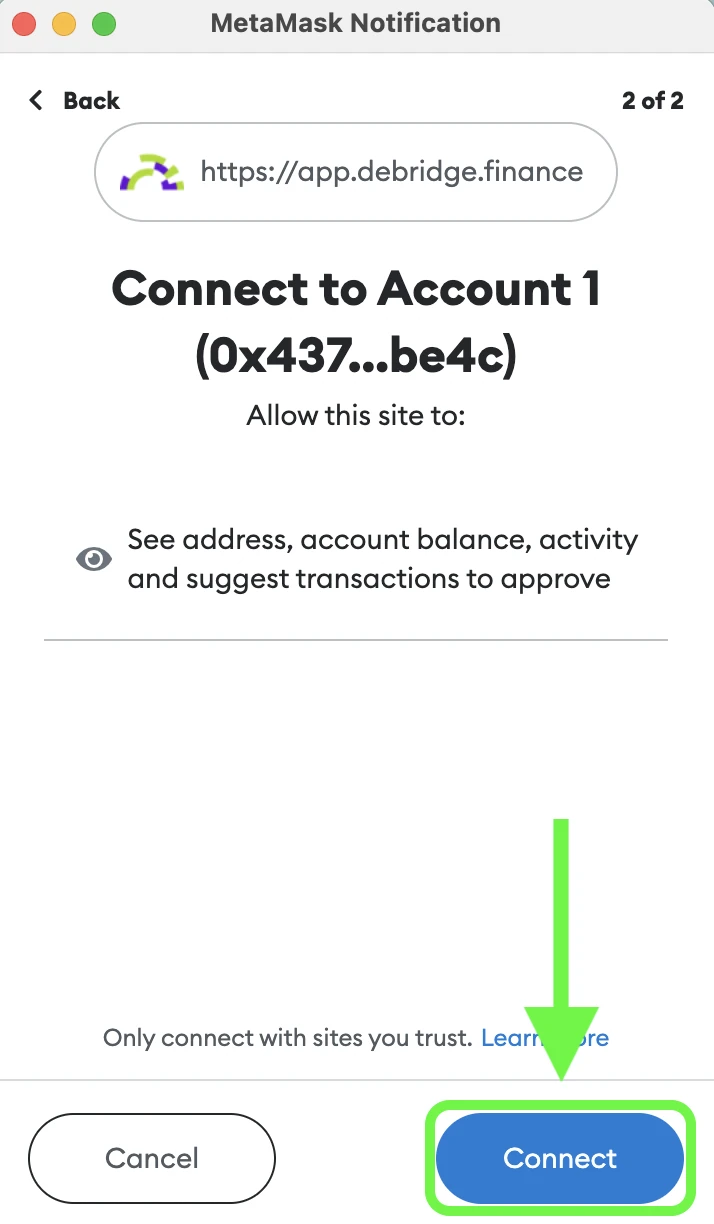
Task: Cancel the connection request
Action: [152, 1158]
